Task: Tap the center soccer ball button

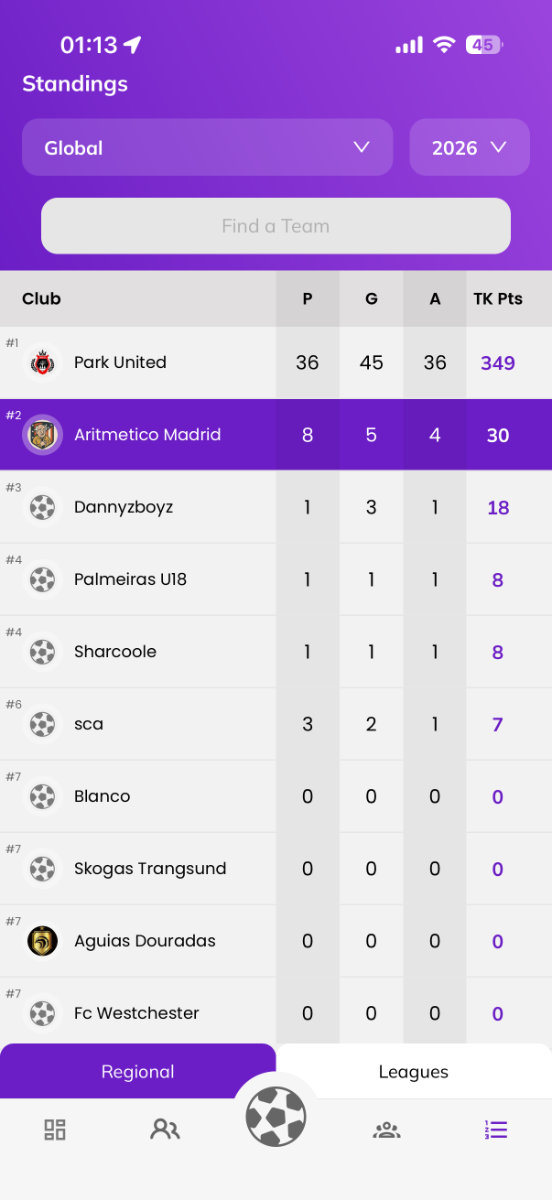Action: (276, 1116)
